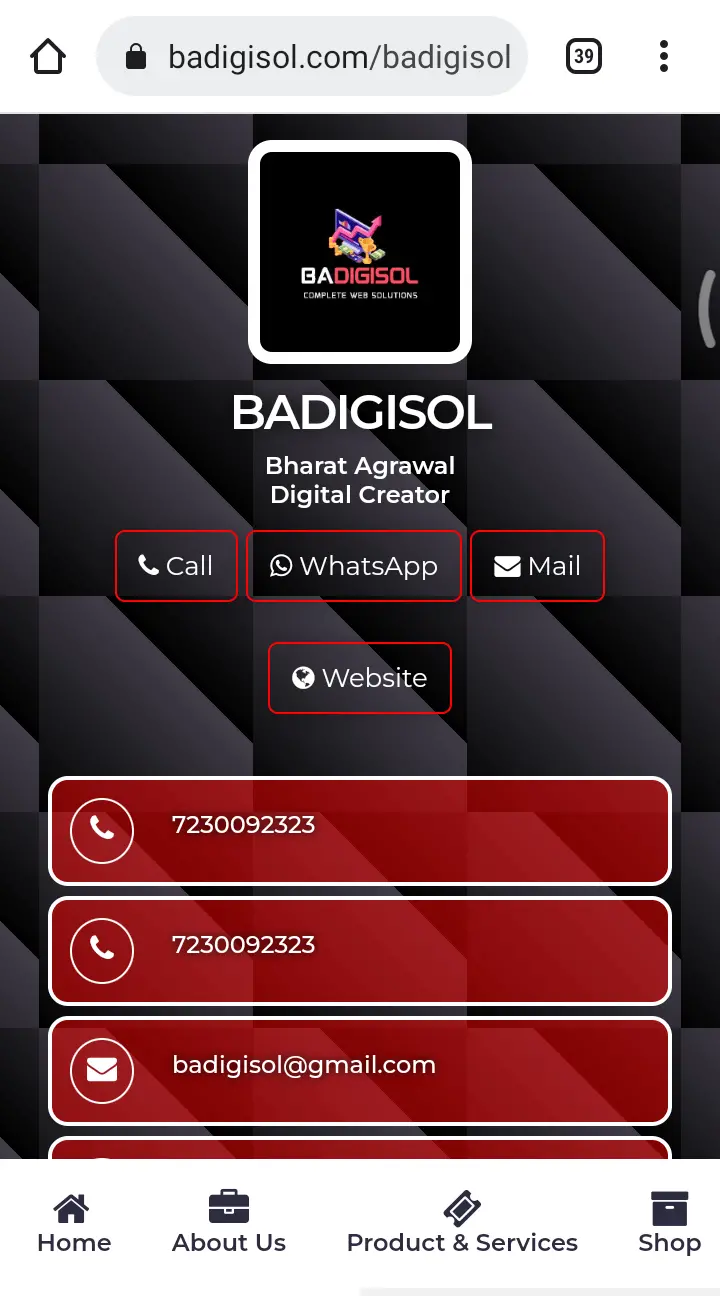The width and height of the screenshot is (720, 1296).
Task: Open the Product & Services tab
Action: tap(462, 1224)
